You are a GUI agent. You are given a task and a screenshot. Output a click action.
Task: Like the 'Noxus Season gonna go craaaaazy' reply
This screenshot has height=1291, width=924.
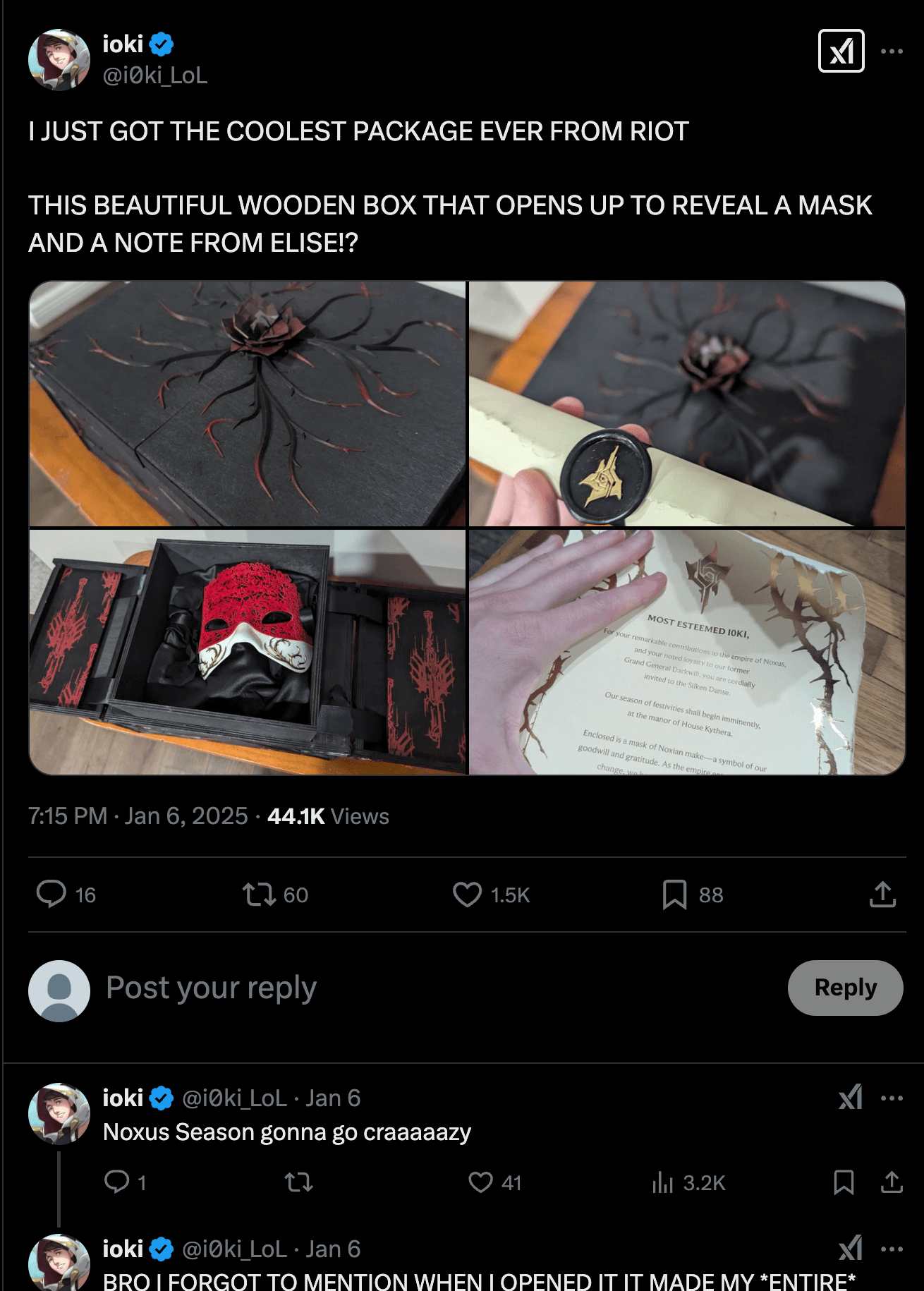(x=482, y=1184)
